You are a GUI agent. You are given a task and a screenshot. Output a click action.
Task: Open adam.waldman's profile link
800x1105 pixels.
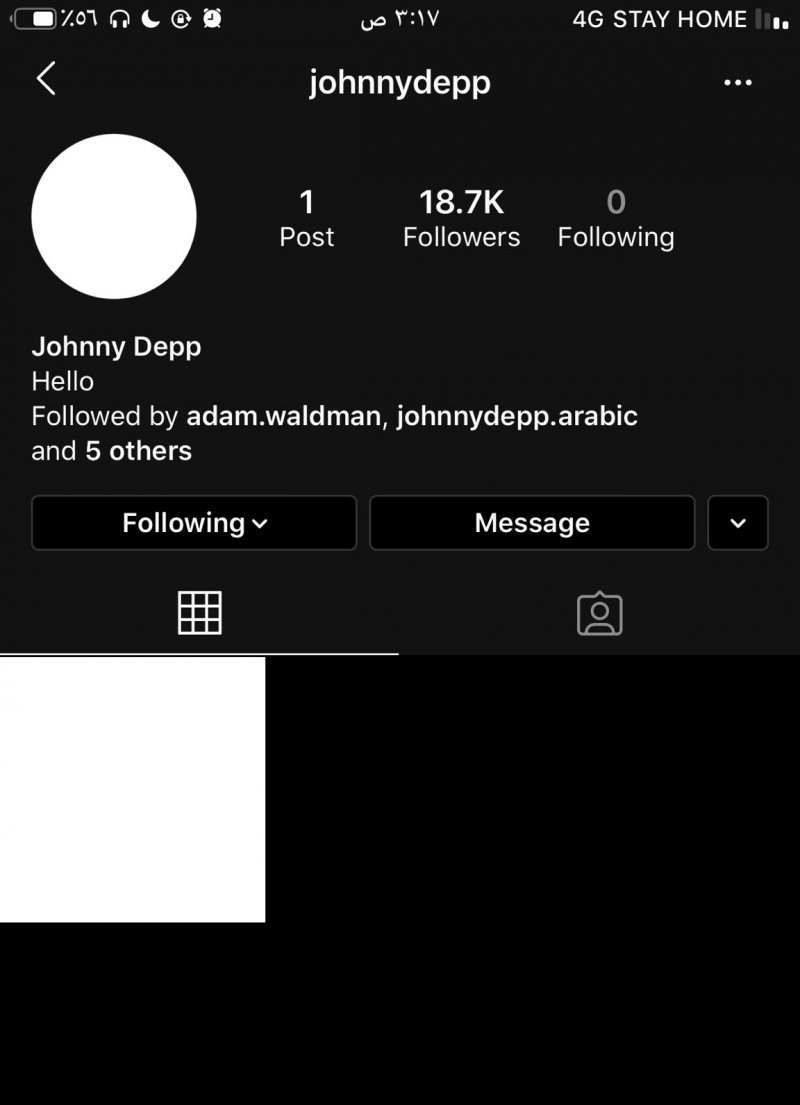click(x=284, y=416)
